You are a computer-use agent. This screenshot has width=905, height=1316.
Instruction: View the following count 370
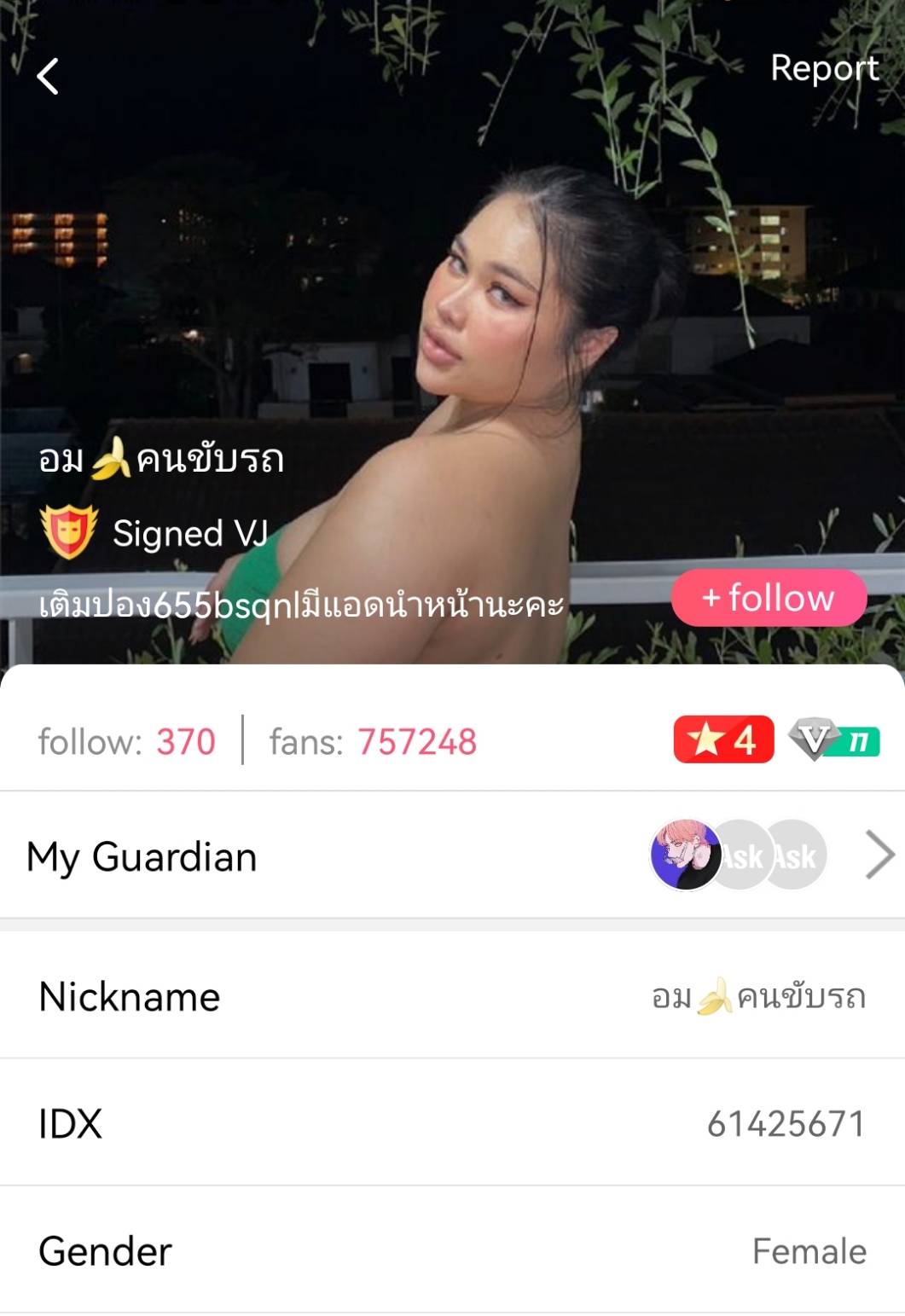(x=184, y=741)
